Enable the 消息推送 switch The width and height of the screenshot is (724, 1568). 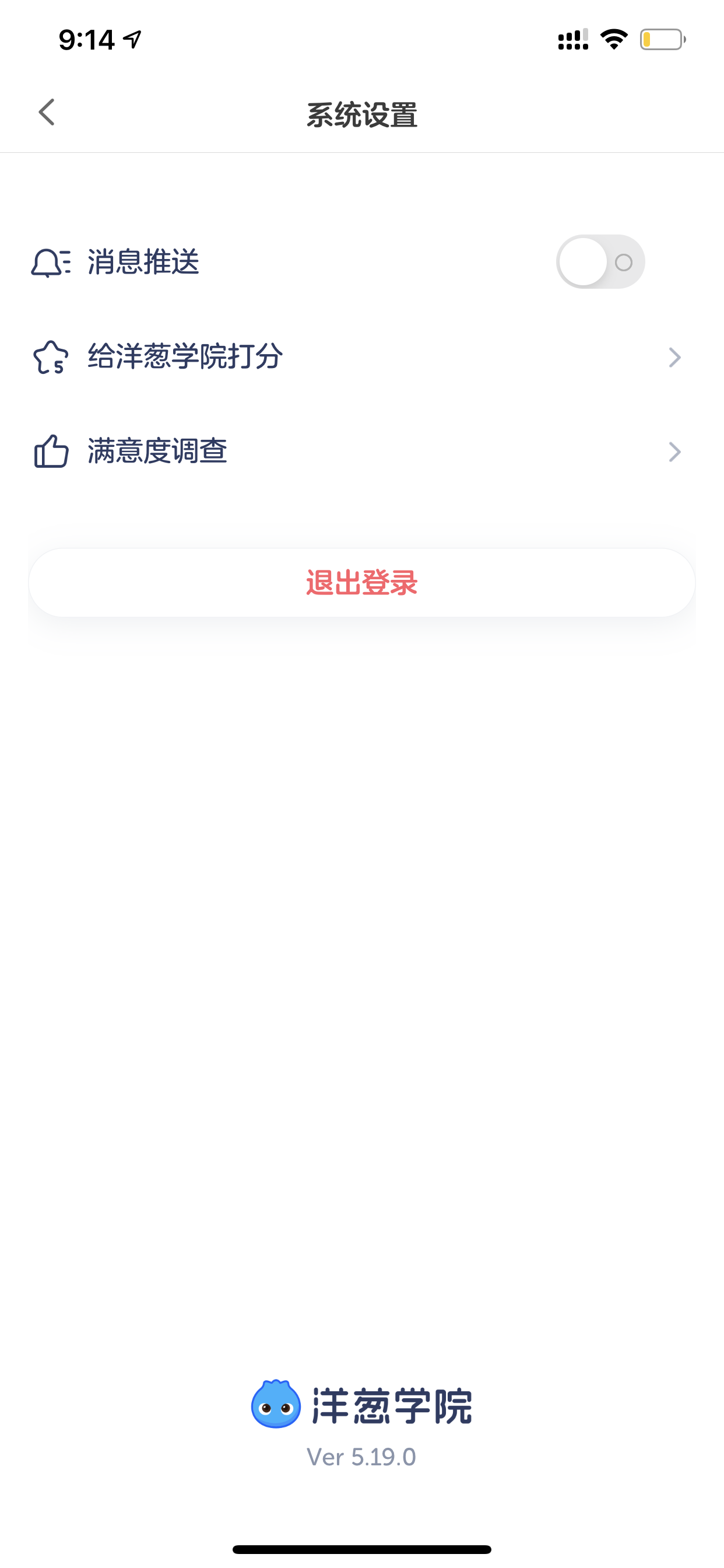click(x=600, y=262)
